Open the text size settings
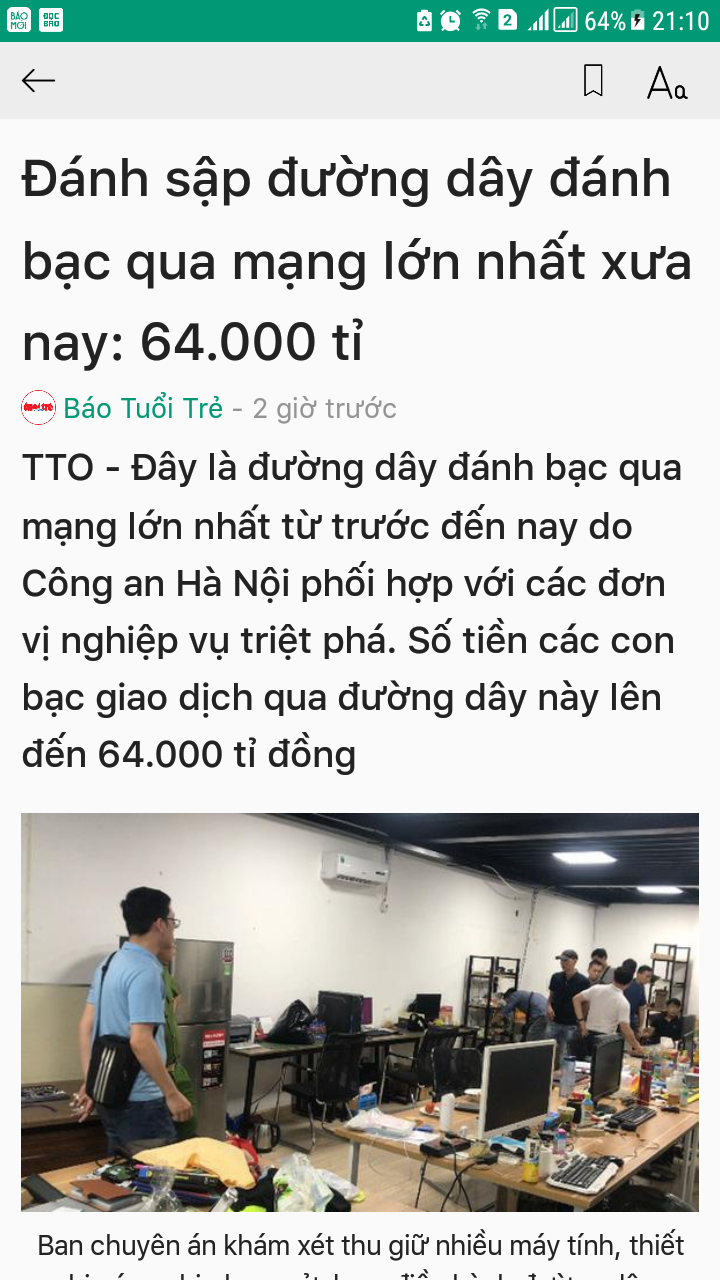Image resolution: width=720 pixels, height=1280 pixels. [666, 82]
